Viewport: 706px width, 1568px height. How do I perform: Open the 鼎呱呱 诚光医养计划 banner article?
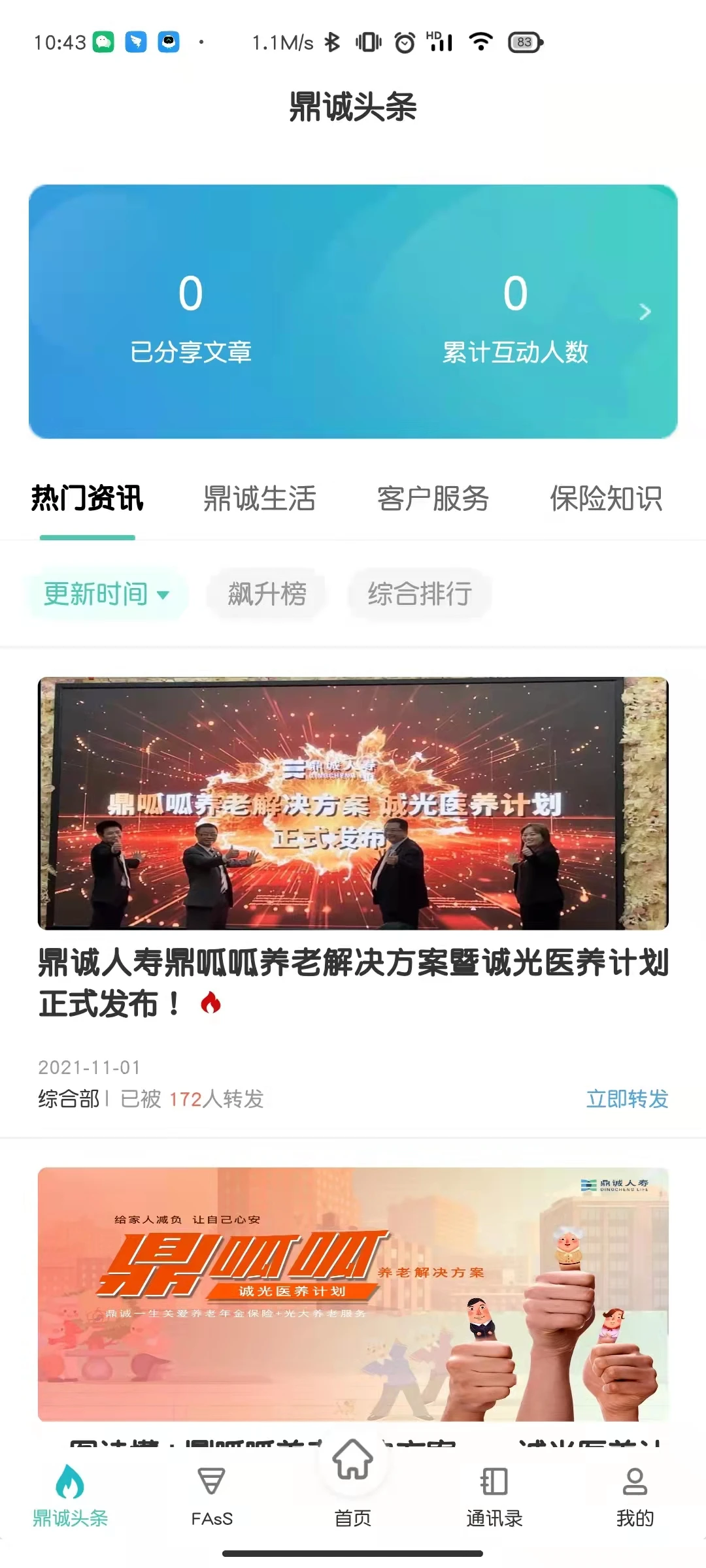(353, 1294)
